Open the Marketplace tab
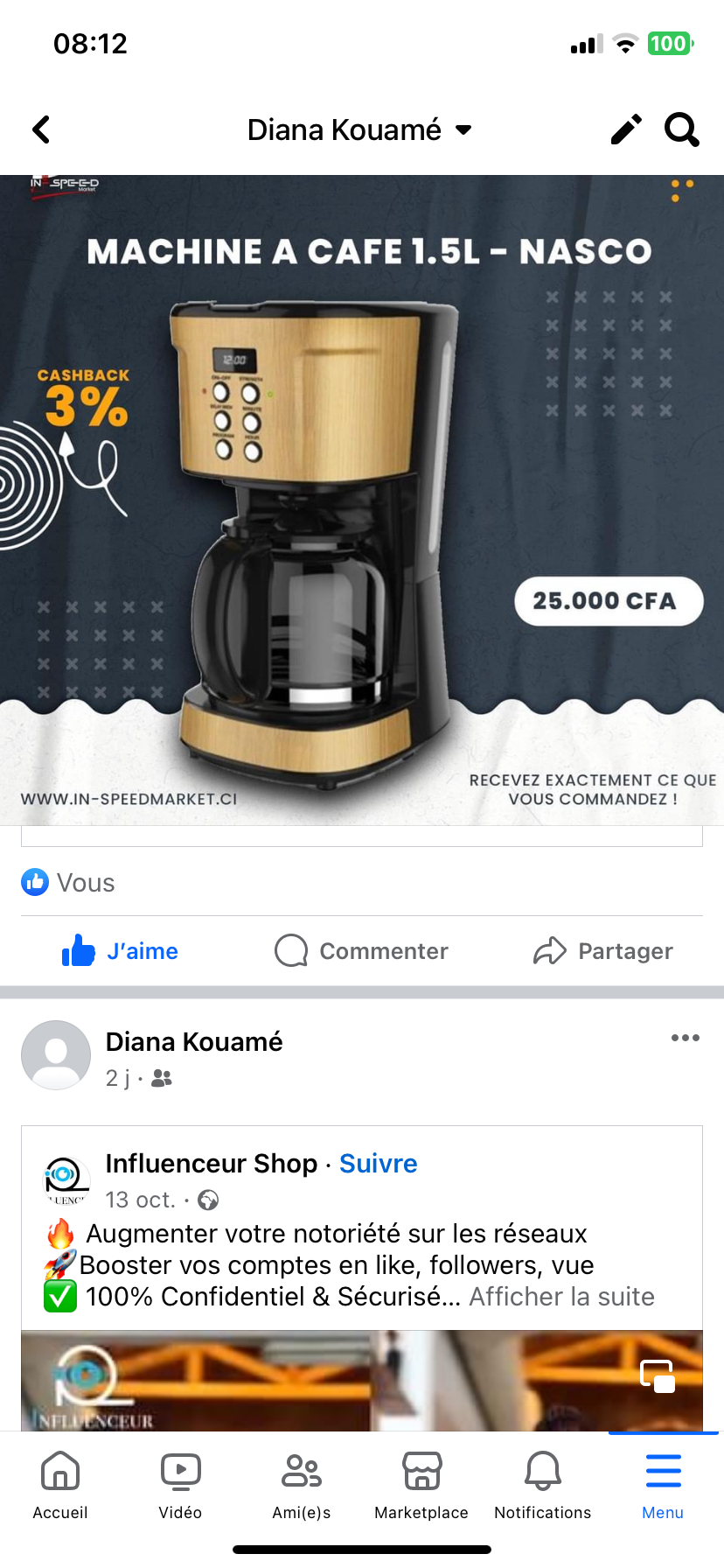This screenshot has width=724, height=1568. [421, 1483]
